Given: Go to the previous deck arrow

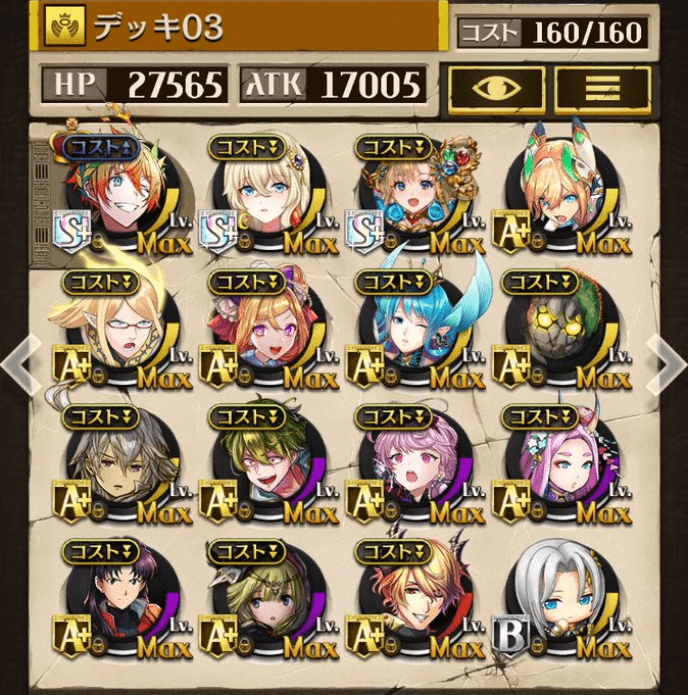Looking at the screenshot, I should 21,363.
